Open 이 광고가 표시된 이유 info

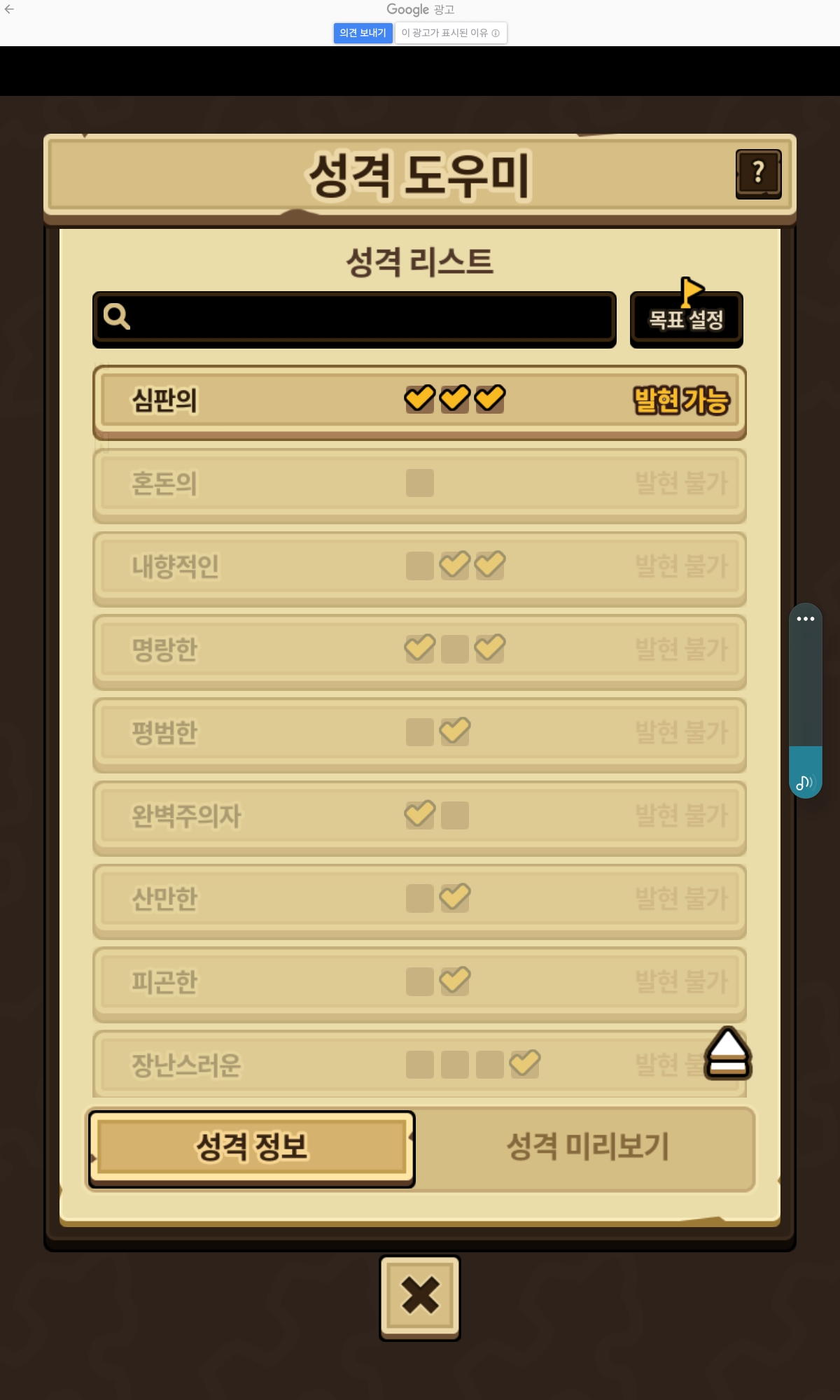coord(450,33)
